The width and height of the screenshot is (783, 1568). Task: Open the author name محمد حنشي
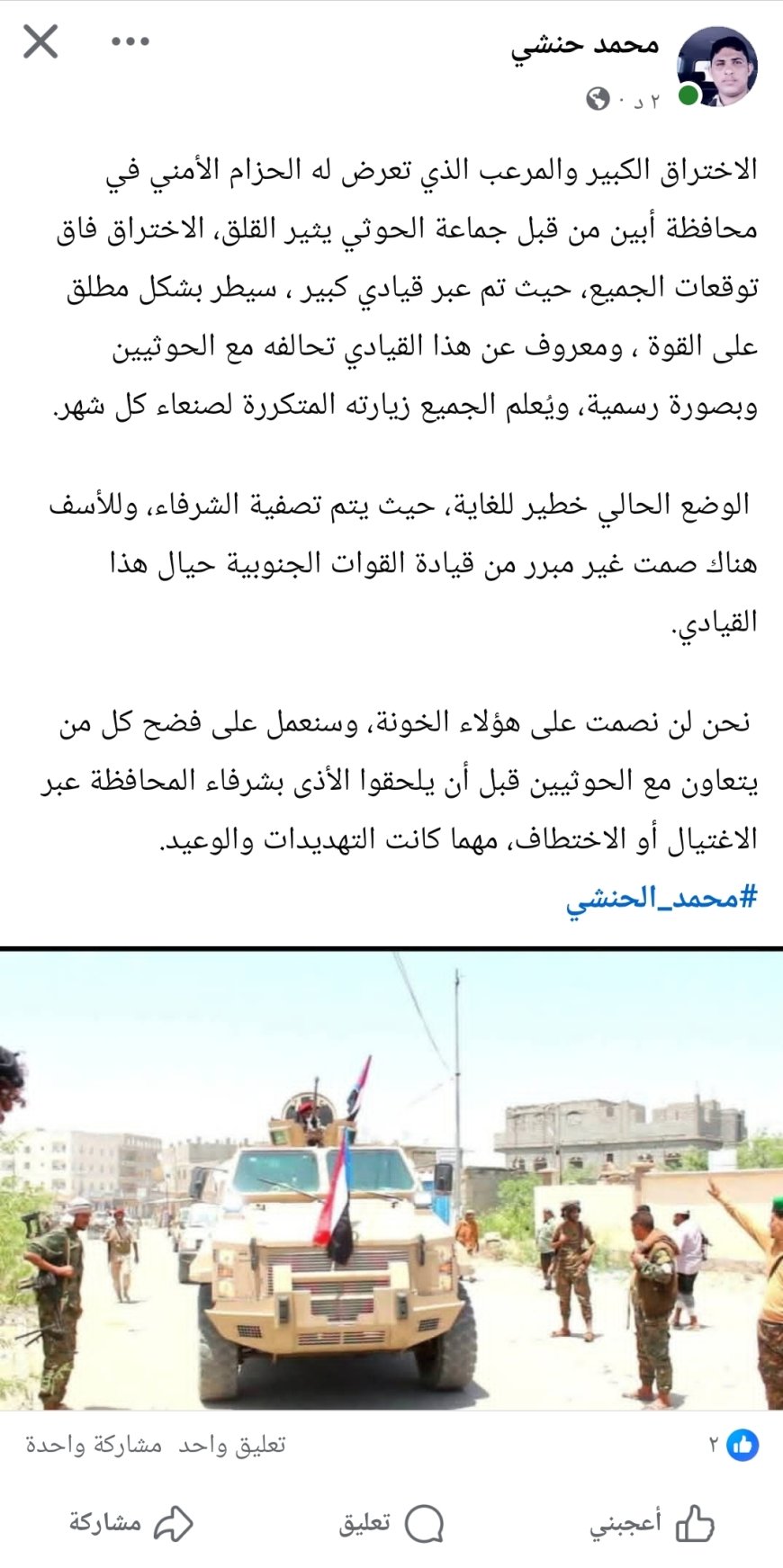coord(586,45)
